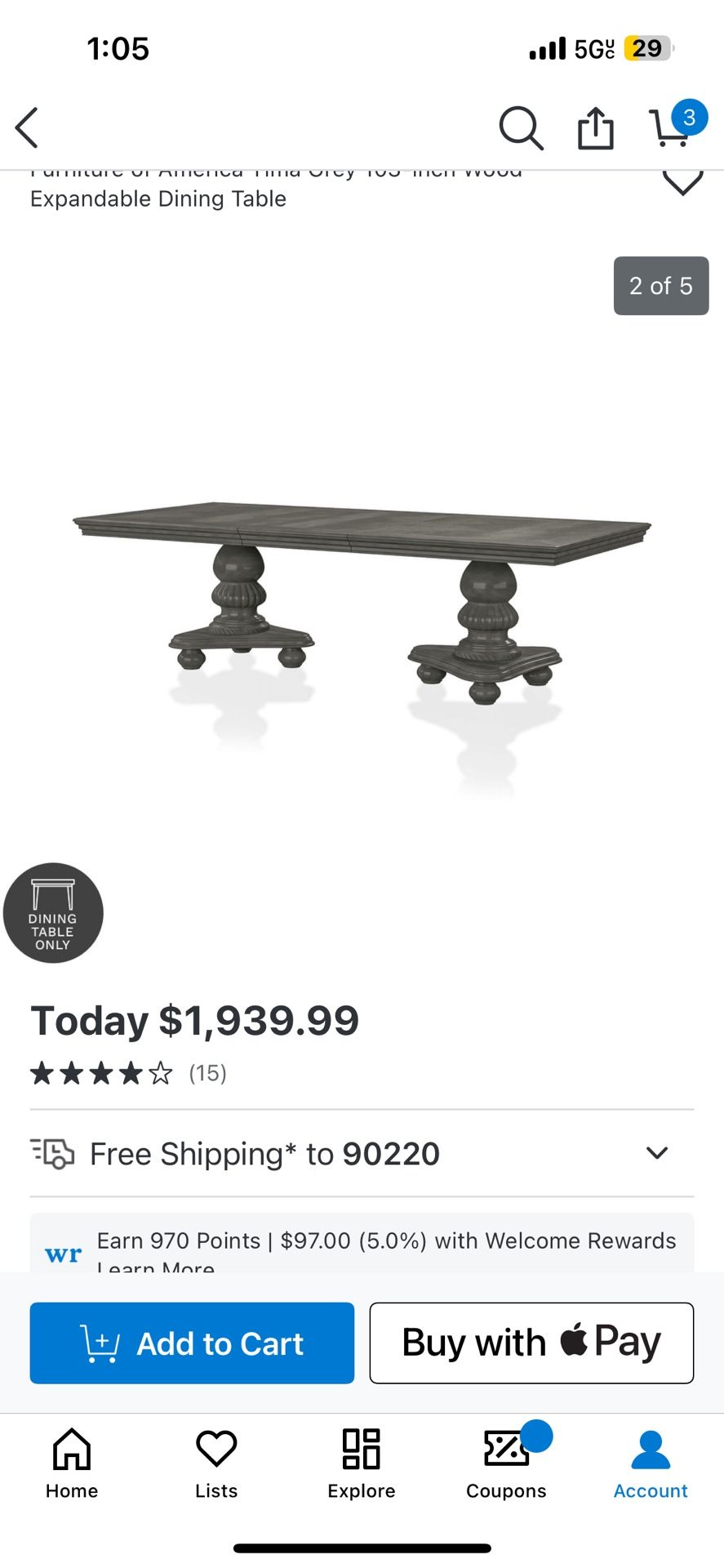Image resolution: width=724 pixels, height=1568 pixels.
Task: Tap the share icon
Action: pos(595,127)
